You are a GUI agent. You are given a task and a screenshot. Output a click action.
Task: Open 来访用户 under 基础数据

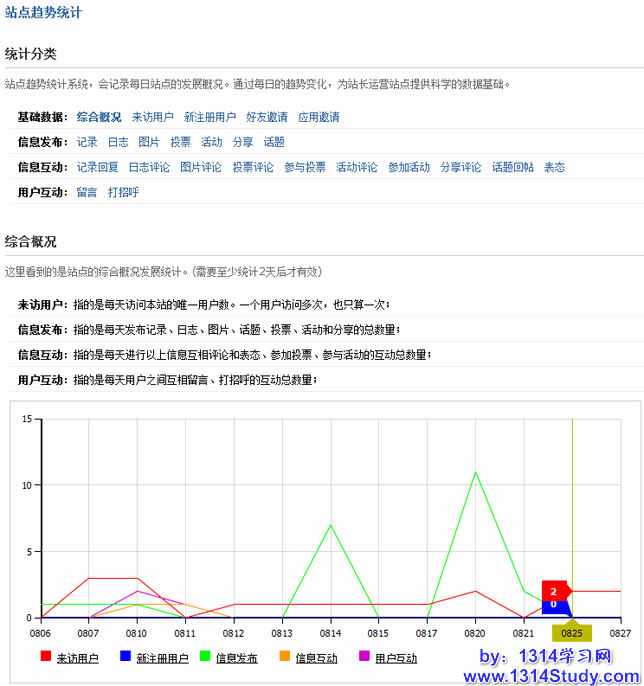pyautogui.click(x=152, y=117)
